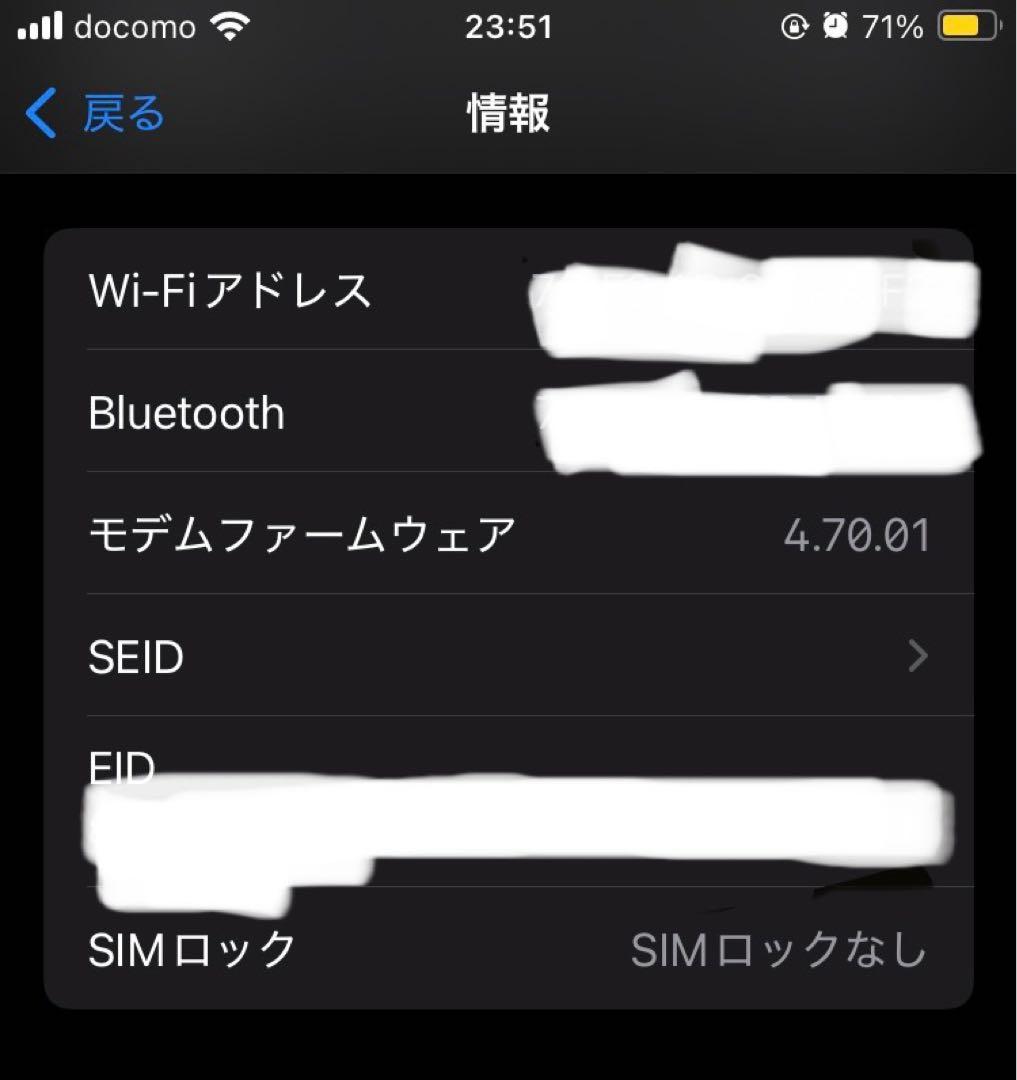The image size is (1017, 1080).
Task: Tap the orientation lock icon in status bar
Action: click(x=795, y=27)
